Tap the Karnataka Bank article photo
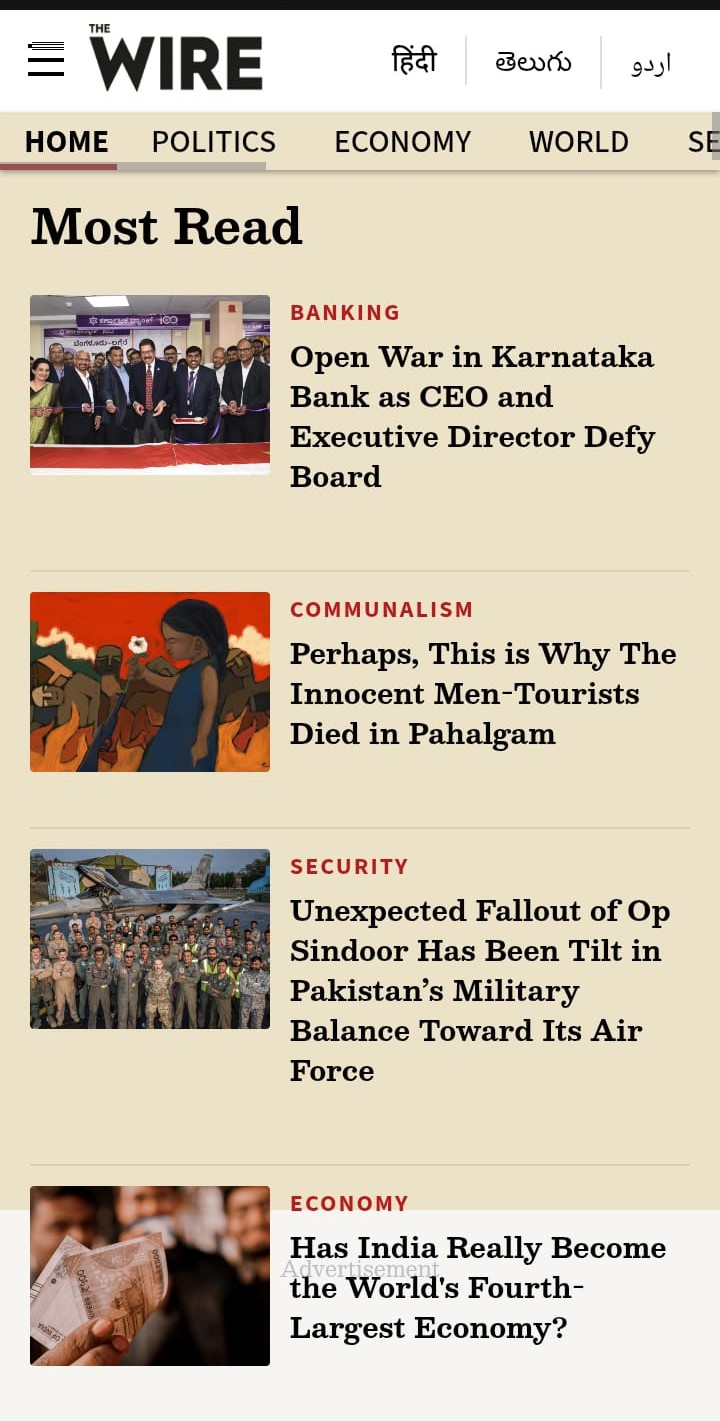 click(150, 384)
